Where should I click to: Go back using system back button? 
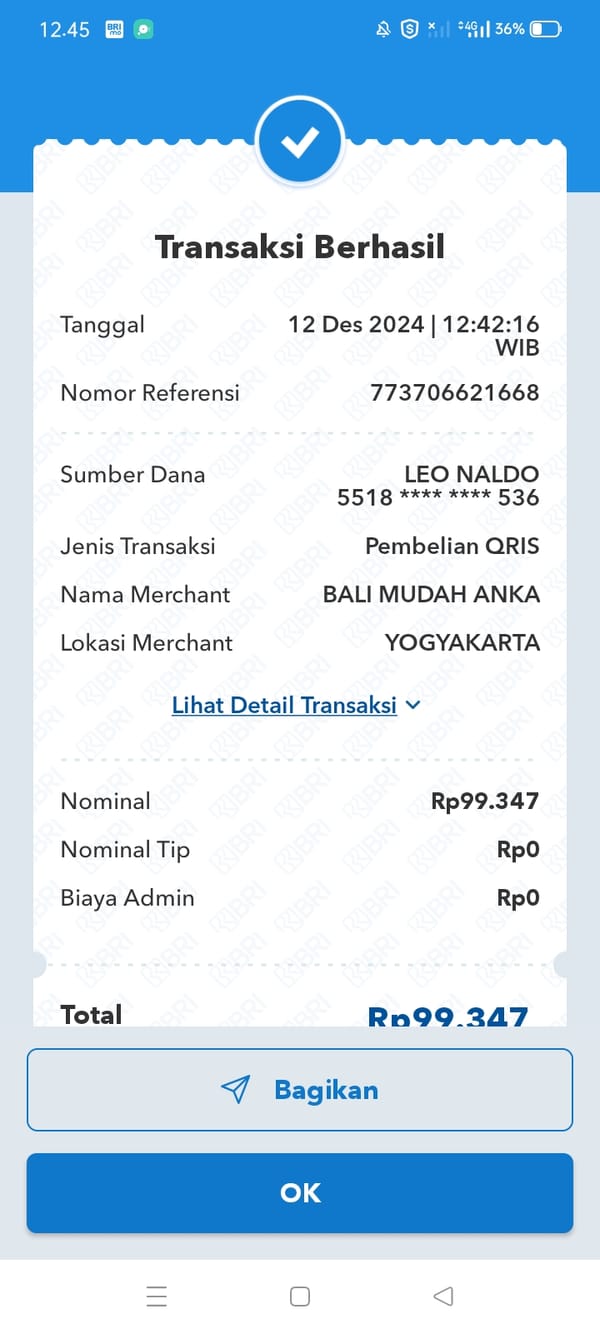pos(443,1297)
